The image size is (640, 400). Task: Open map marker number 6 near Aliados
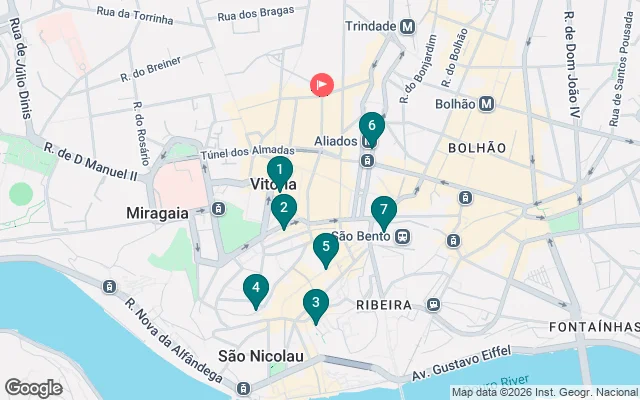[x=371, y=126]
